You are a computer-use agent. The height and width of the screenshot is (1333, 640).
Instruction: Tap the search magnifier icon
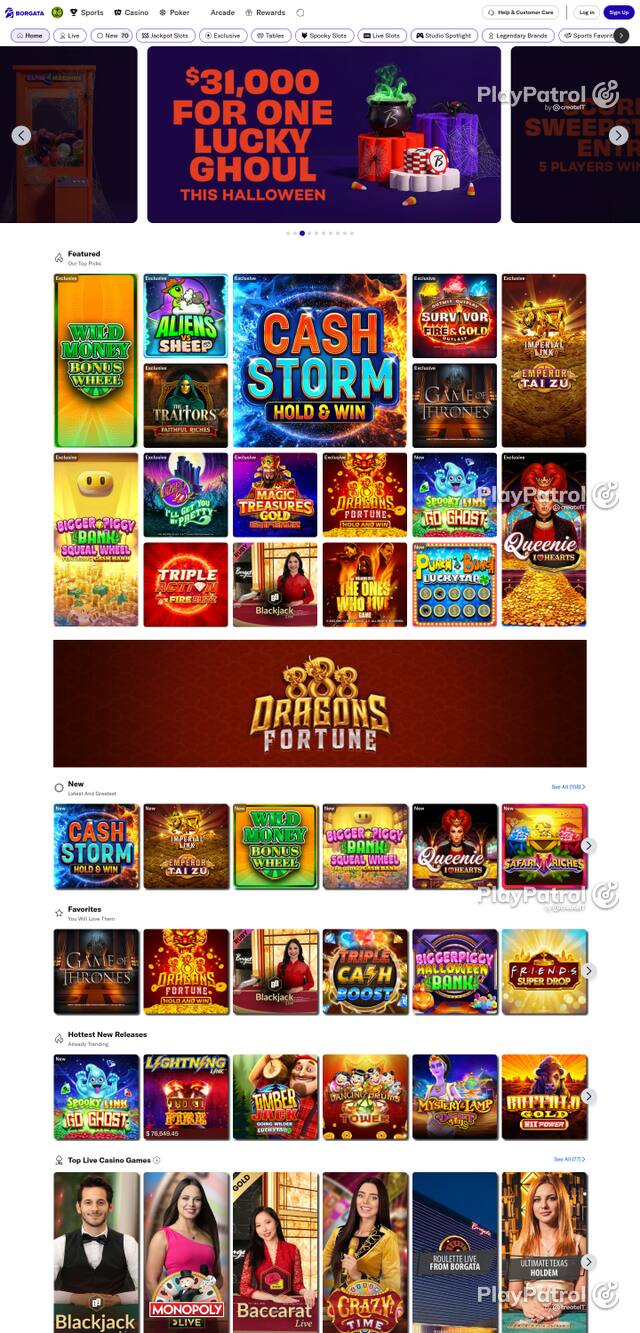point(300,13)
